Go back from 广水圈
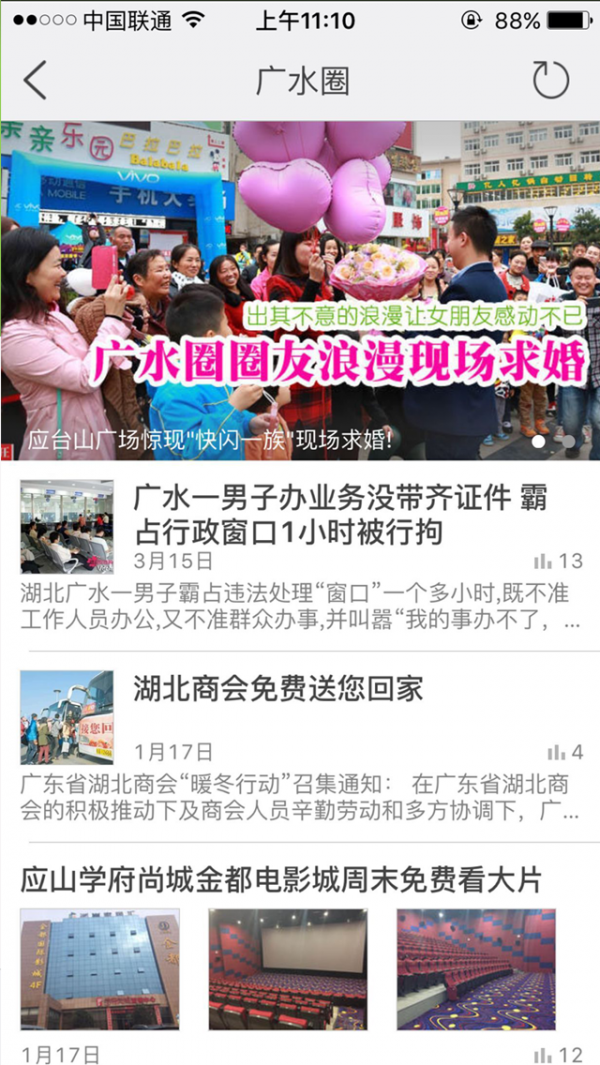The height and width of the screenshot is (1065, 600). tap(36, 80)
